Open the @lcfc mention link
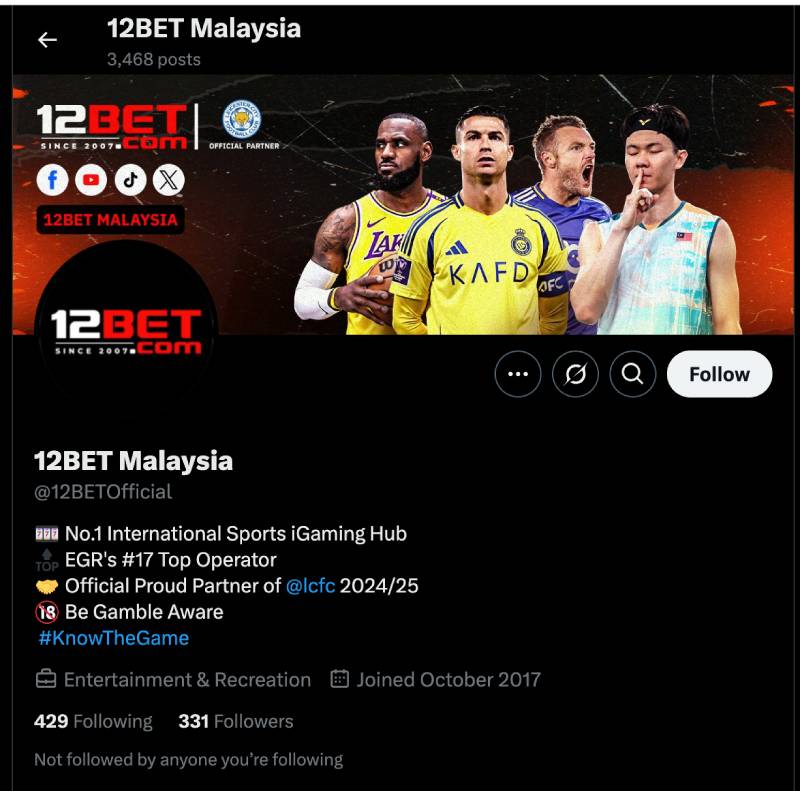The height and width of the screenshot is (791, 800). 310,586
